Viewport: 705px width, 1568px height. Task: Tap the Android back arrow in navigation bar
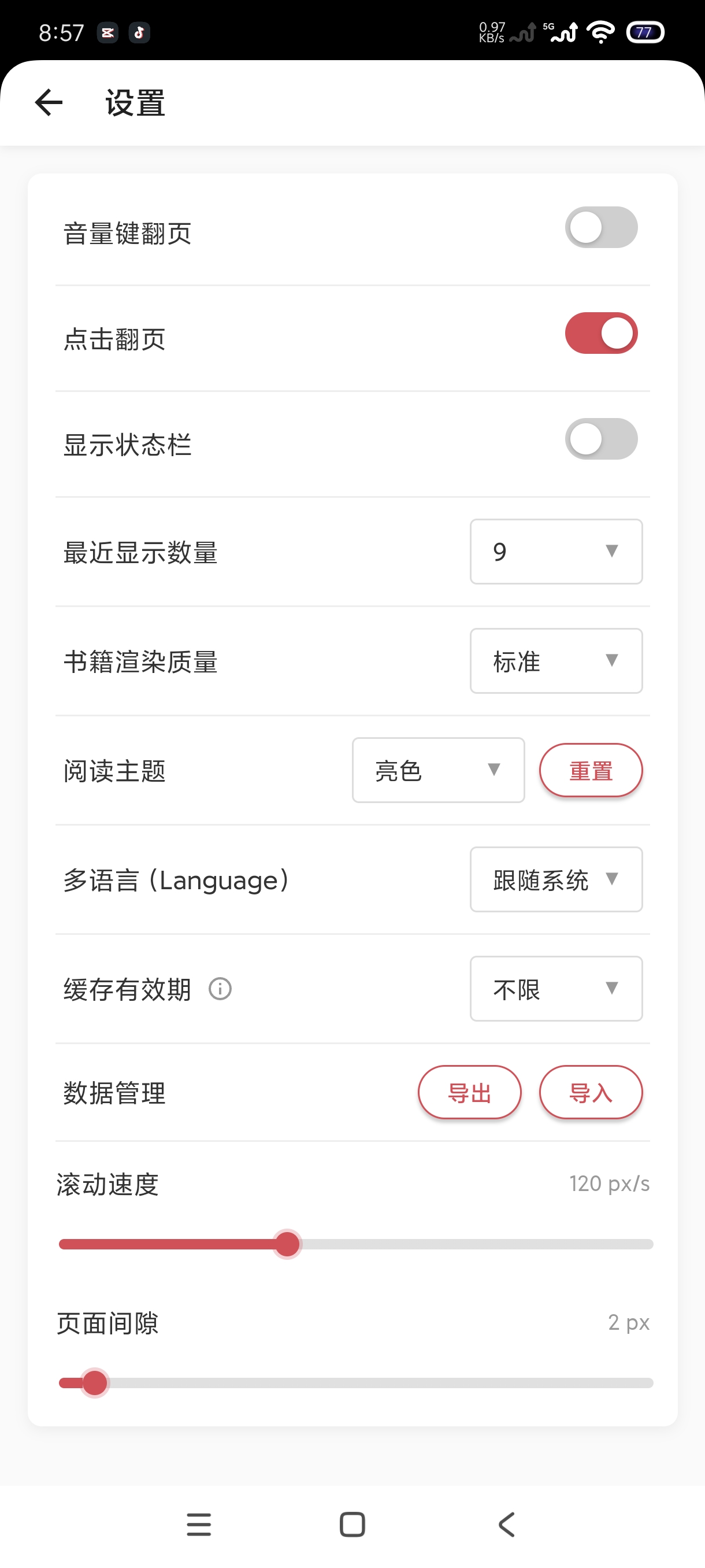pos(506,1524)
